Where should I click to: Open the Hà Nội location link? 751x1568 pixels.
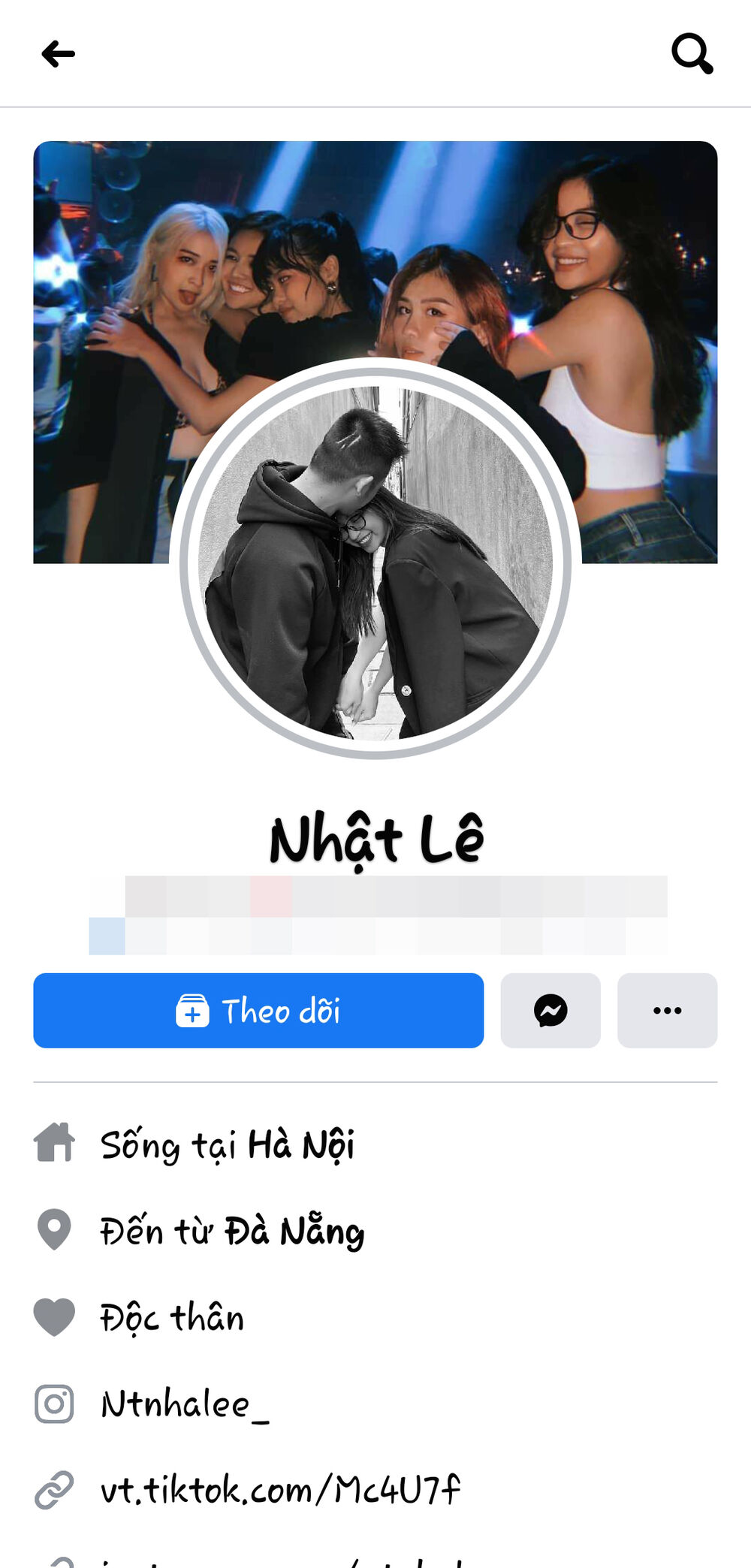300,1145
